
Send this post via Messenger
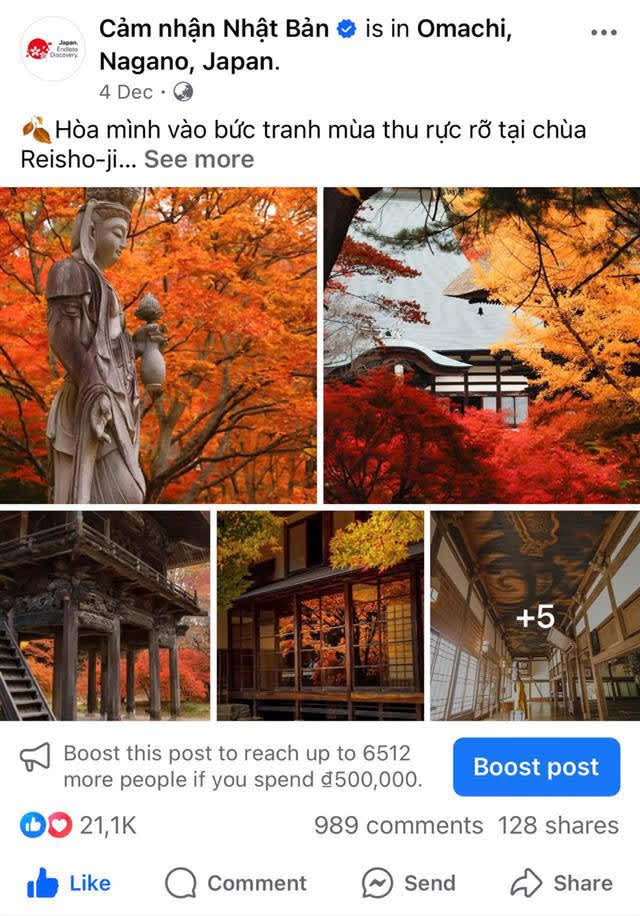(408, 883)
